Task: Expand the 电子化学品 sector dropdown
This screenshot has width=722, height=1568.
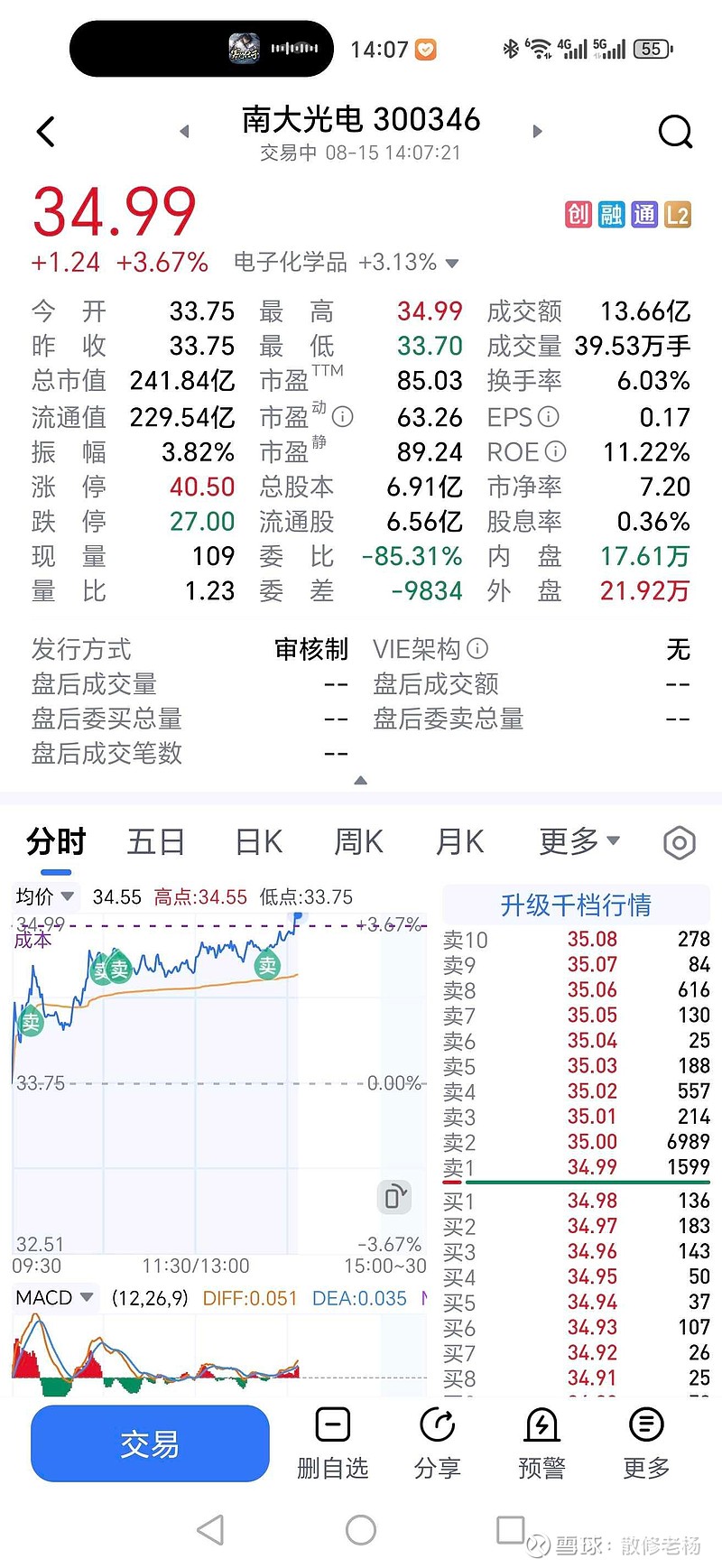Action: pyautogui.click(x=452, y=264)
